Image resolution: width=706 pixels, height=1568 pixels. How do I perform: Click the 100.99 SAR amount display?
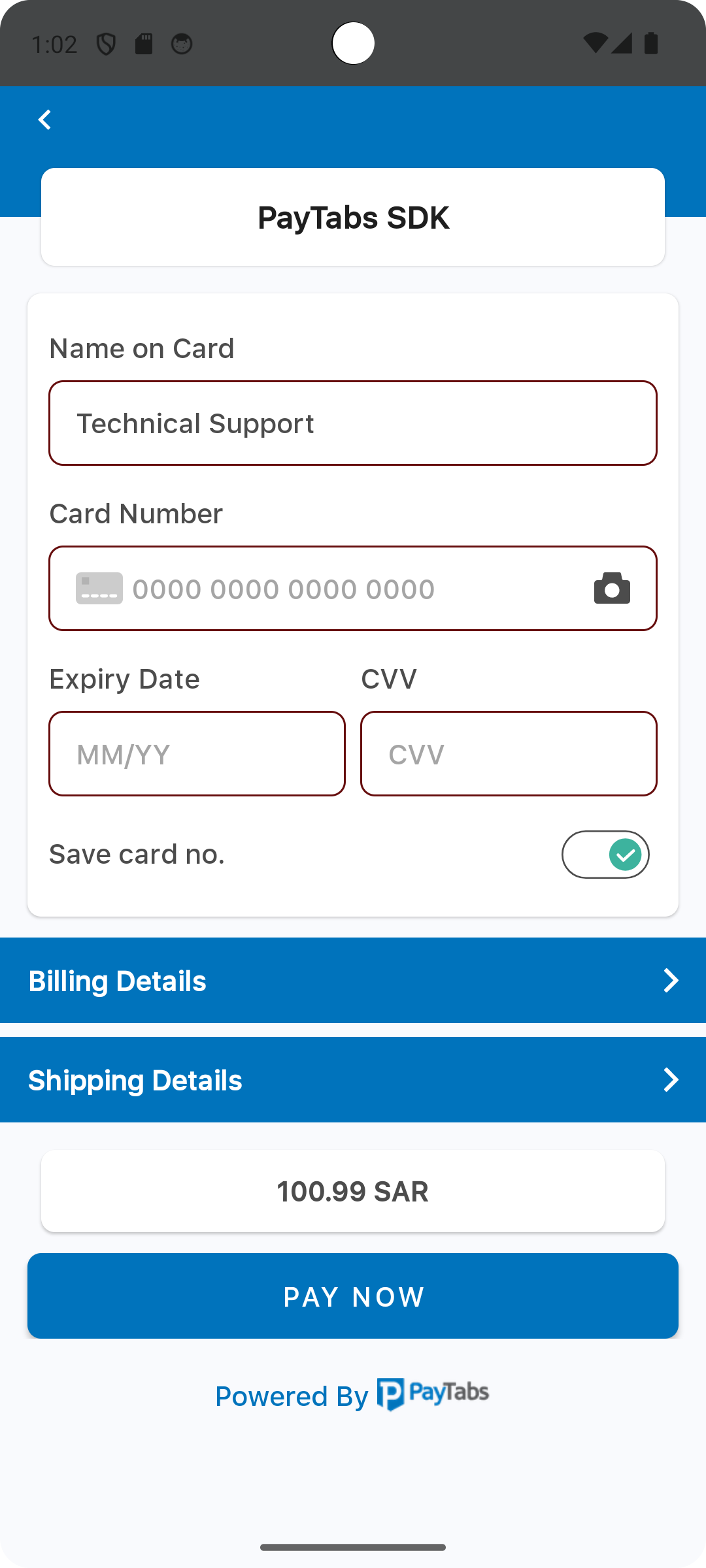(353, 1191)
